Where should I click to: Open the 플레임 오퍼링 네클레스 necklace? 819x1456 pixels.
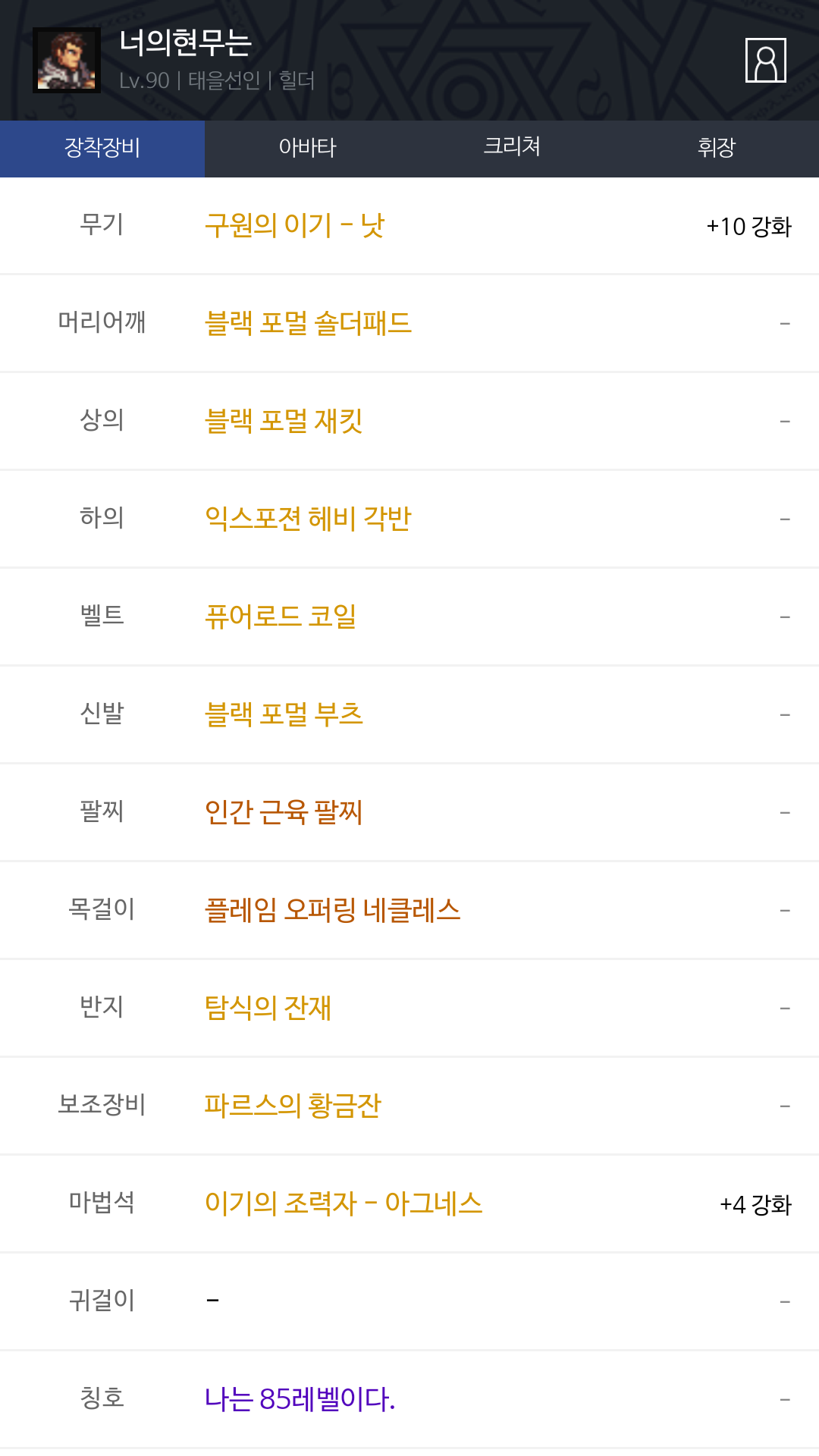tap(332, 911)
